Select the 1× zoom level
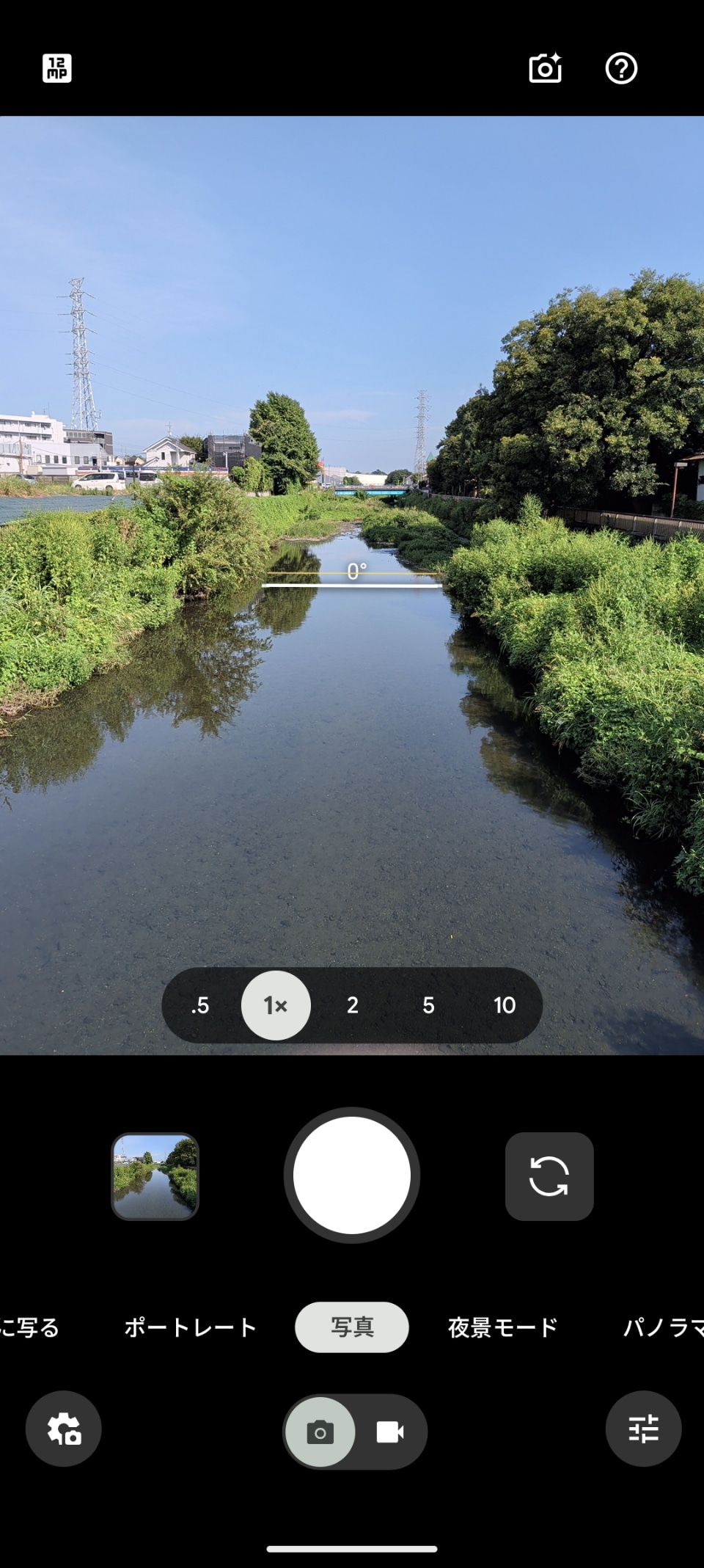 pos(276,1005)
